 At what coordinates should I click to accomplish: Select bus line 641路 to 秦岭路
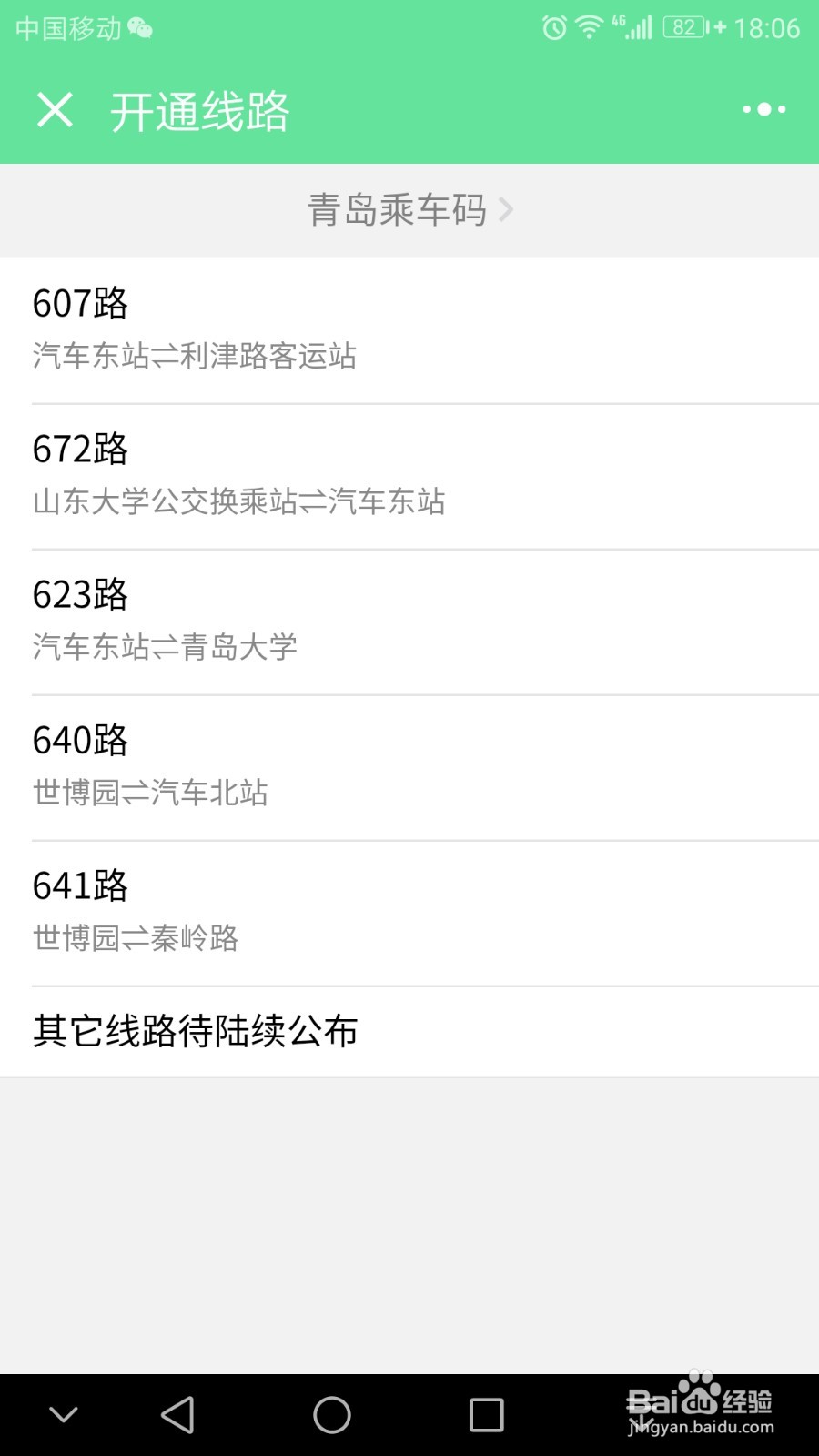[x=409, y=910]
